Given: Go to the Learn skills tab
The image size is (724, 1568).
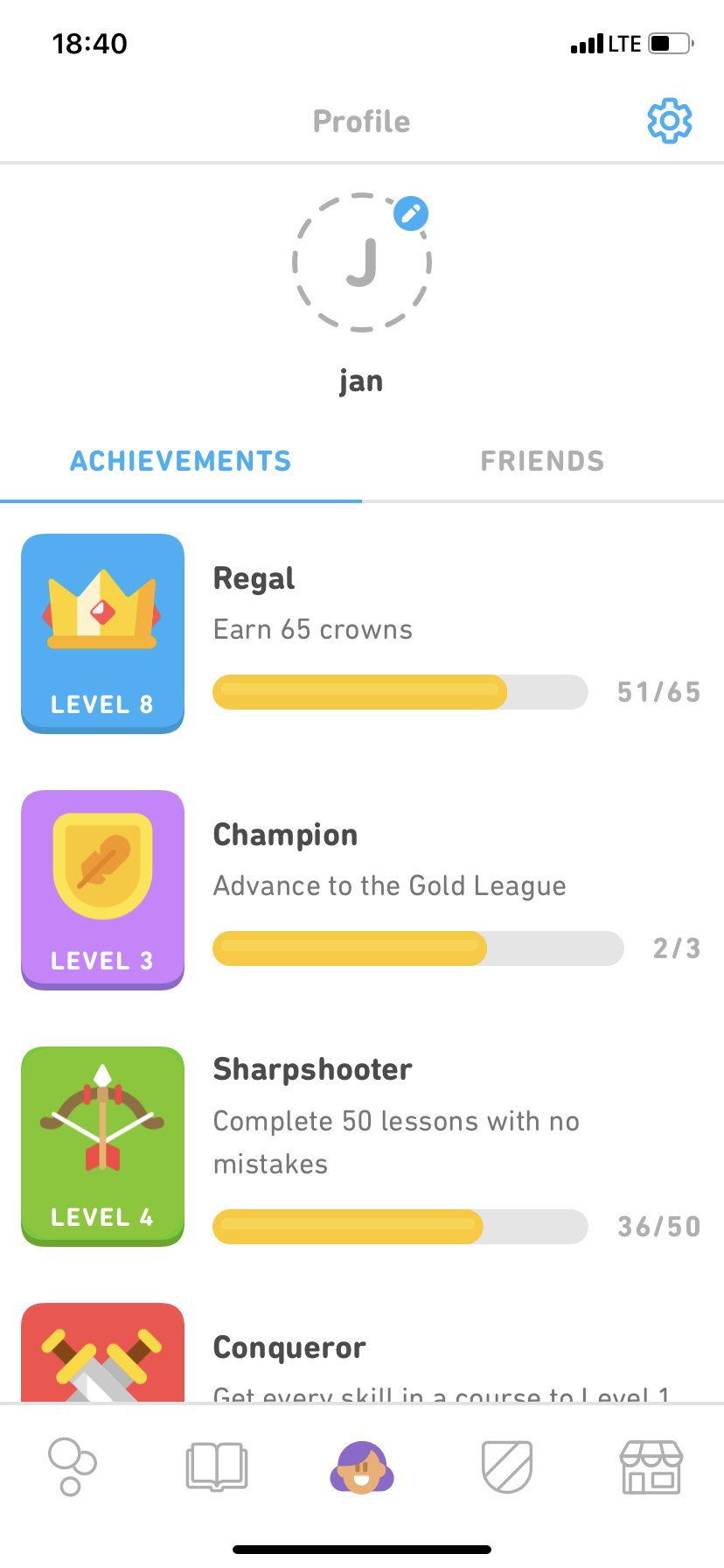Looking at the screenshot, I should click(72, 1466).
